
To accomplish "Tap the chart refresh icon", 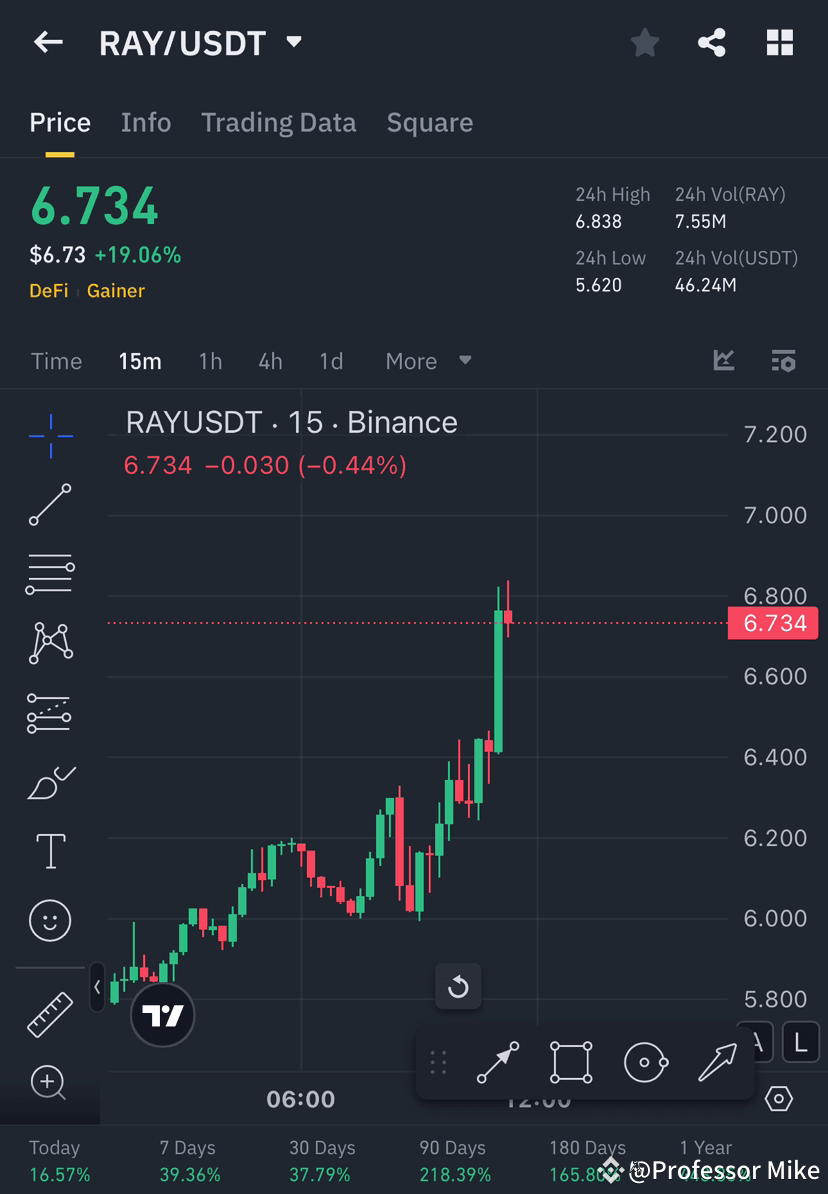I will point(458,987).
